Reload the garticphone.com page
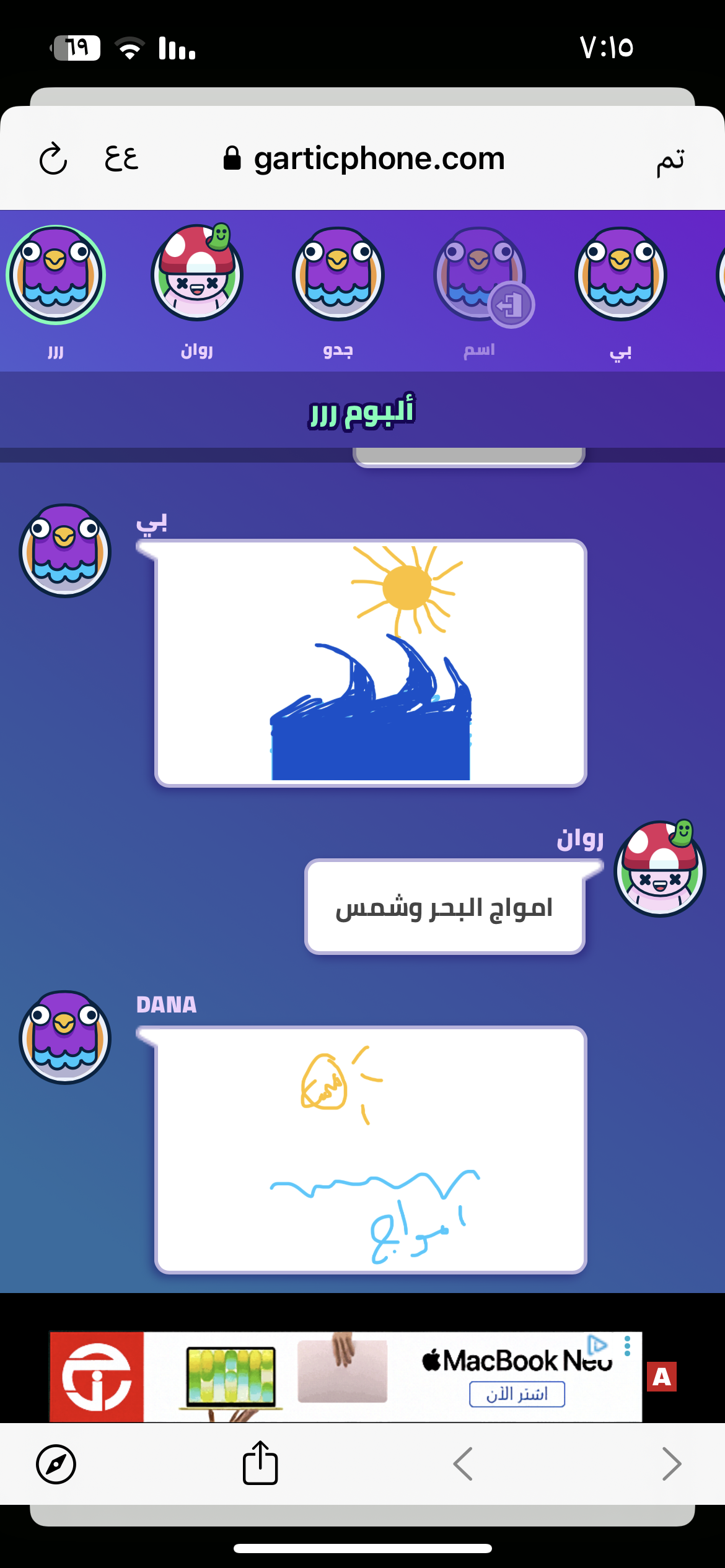The width and height of the screenshot is (725, 1568). [53, 159]
